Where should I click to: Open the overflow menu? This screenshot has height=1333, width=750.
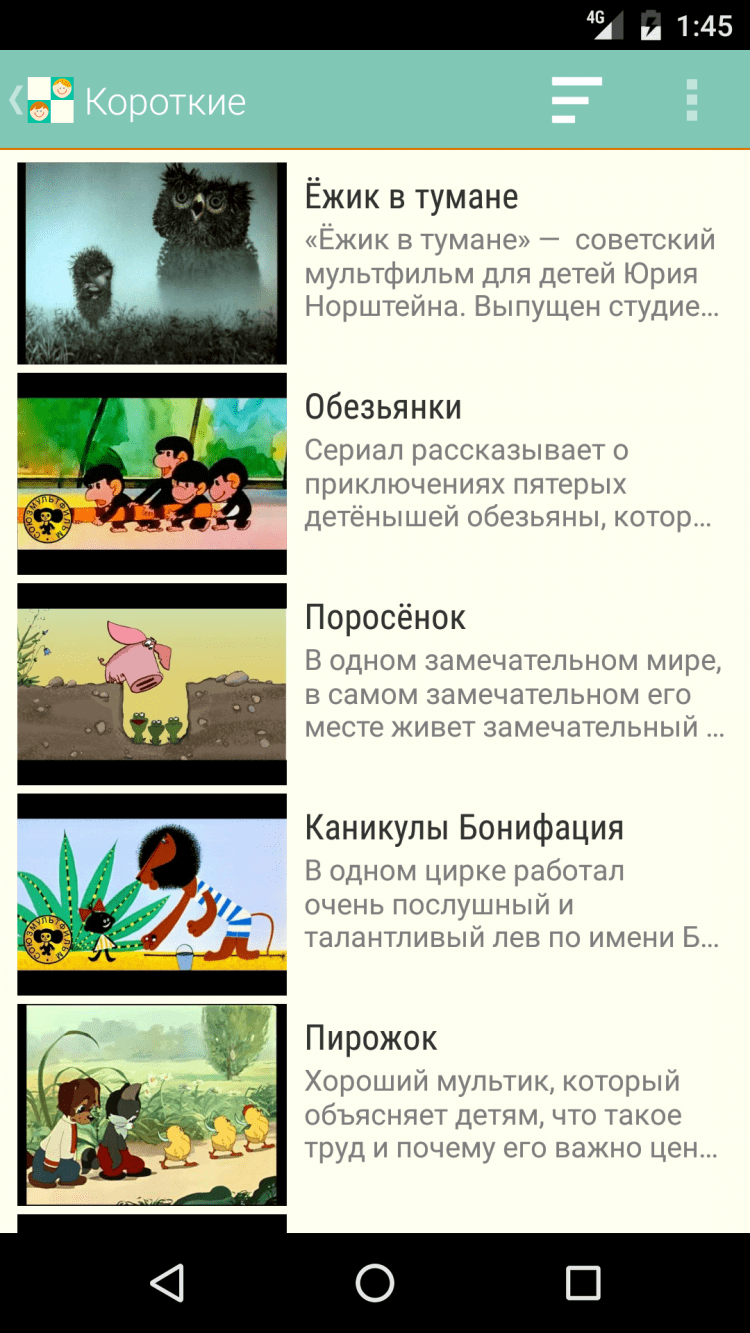coord(691,100)
